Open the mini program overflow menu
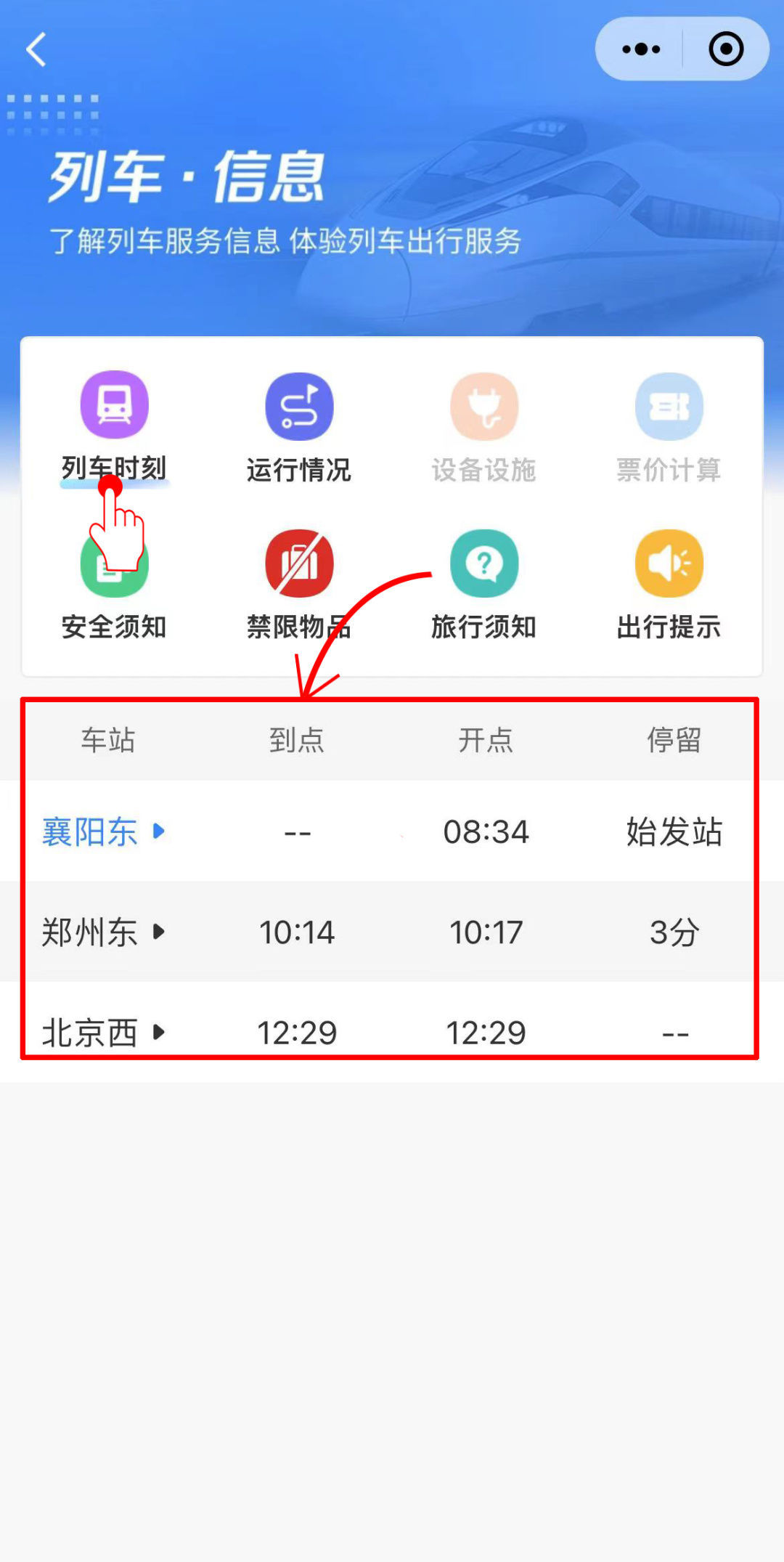Viewport: 784px width, 1562px height. coord(641,49)
